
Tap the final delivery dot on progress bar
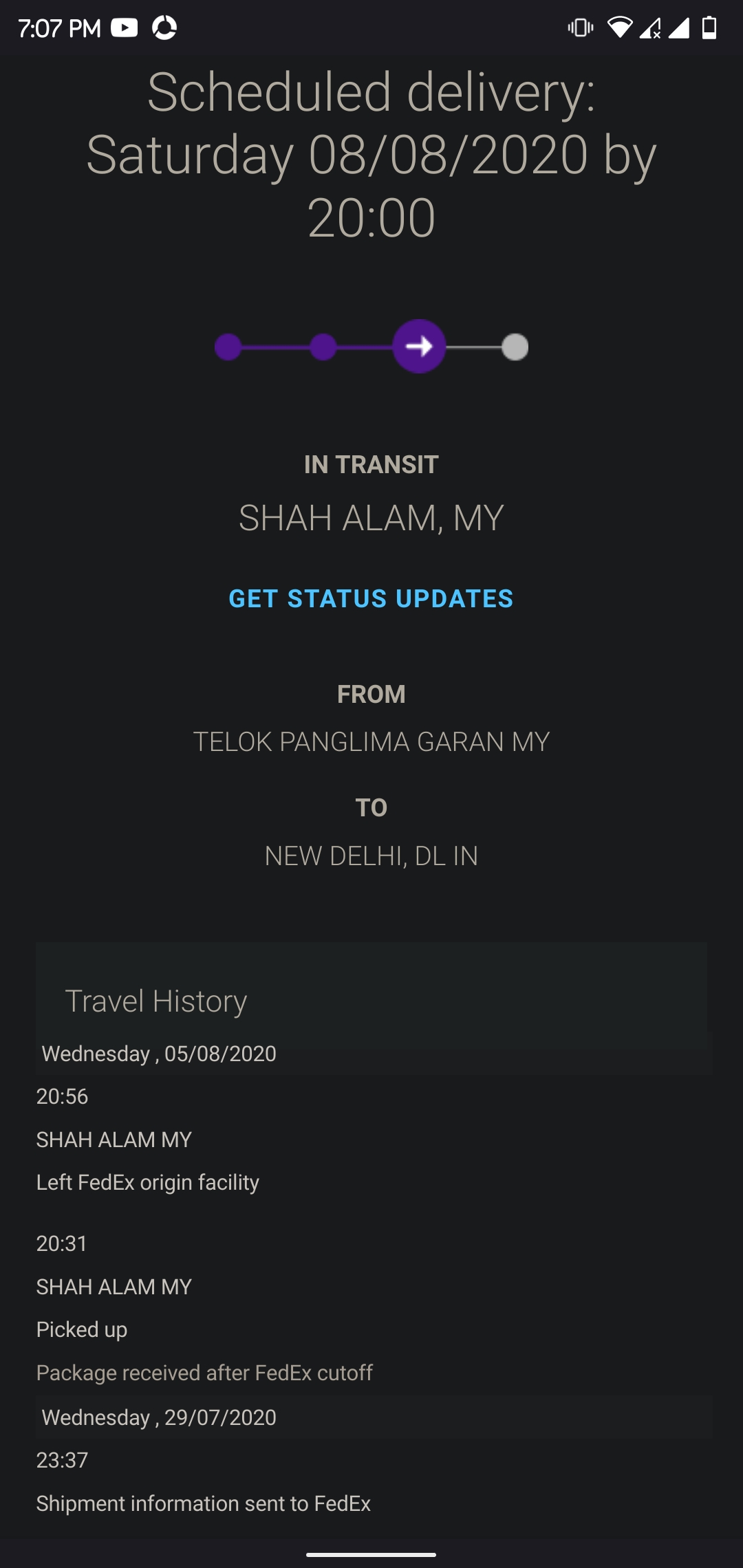pos(515,347)
